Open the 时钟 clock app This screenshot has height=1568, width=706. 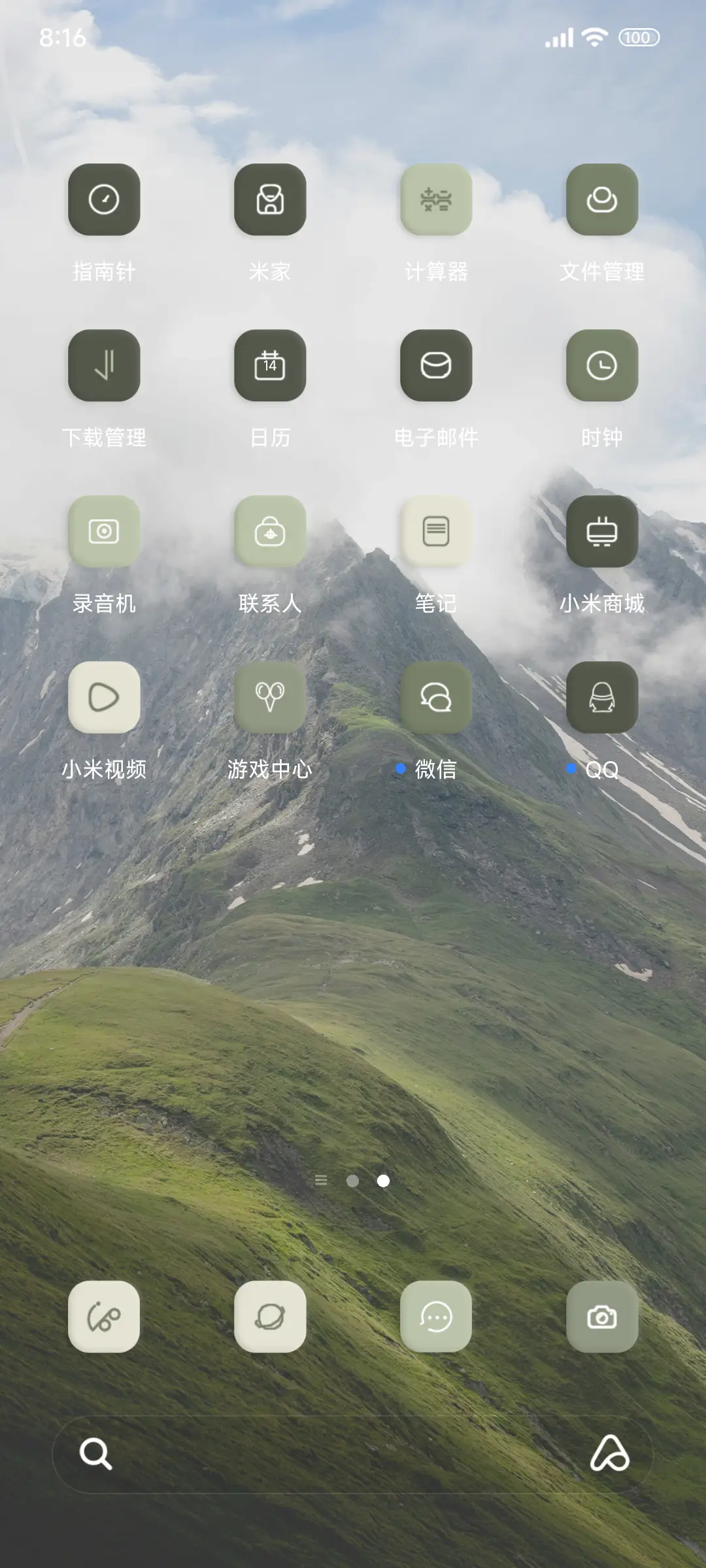tap(603, 366)
